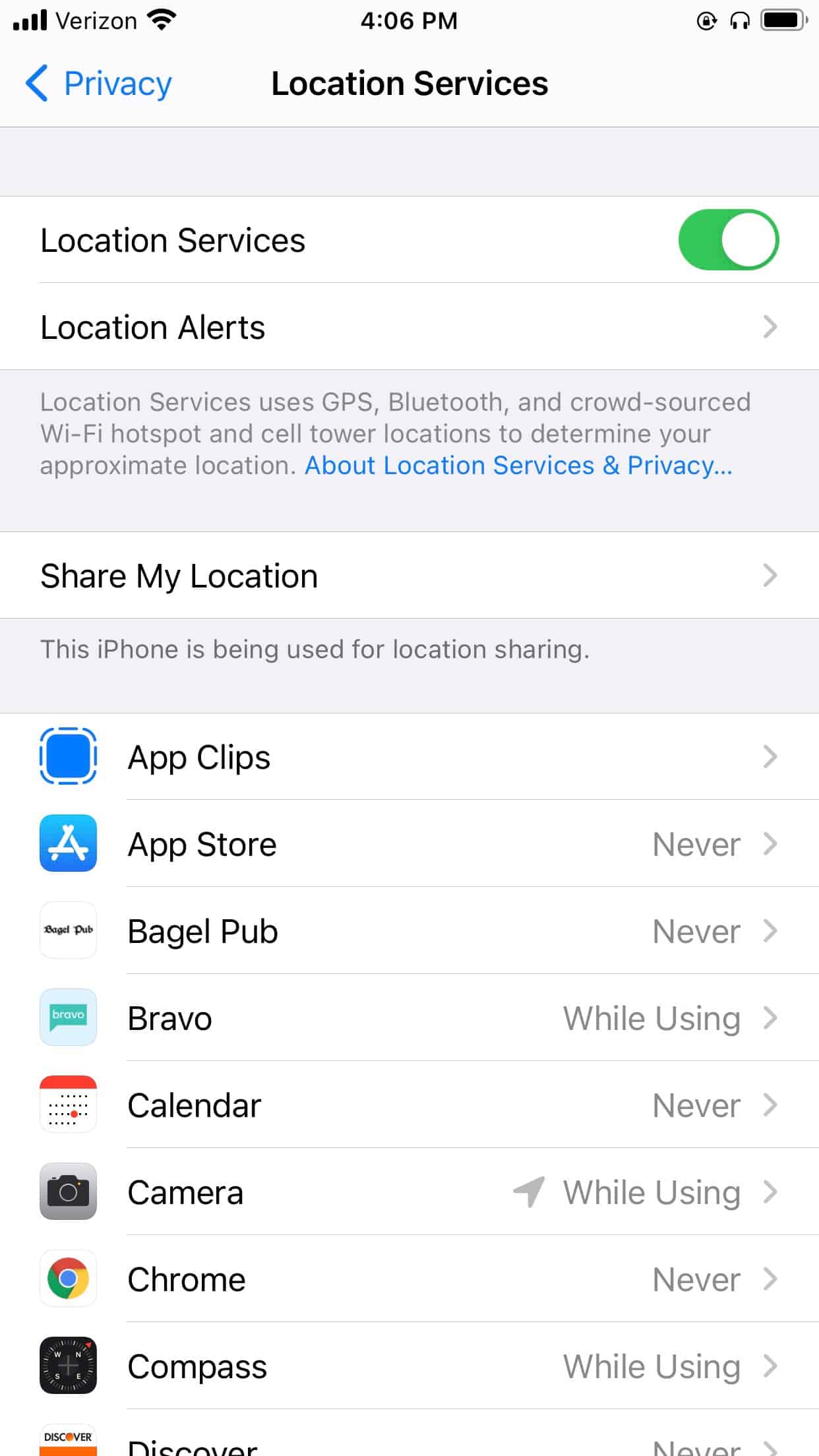Change App Store's Never location permission
The image size is (819, 1456).
(696, 844)
